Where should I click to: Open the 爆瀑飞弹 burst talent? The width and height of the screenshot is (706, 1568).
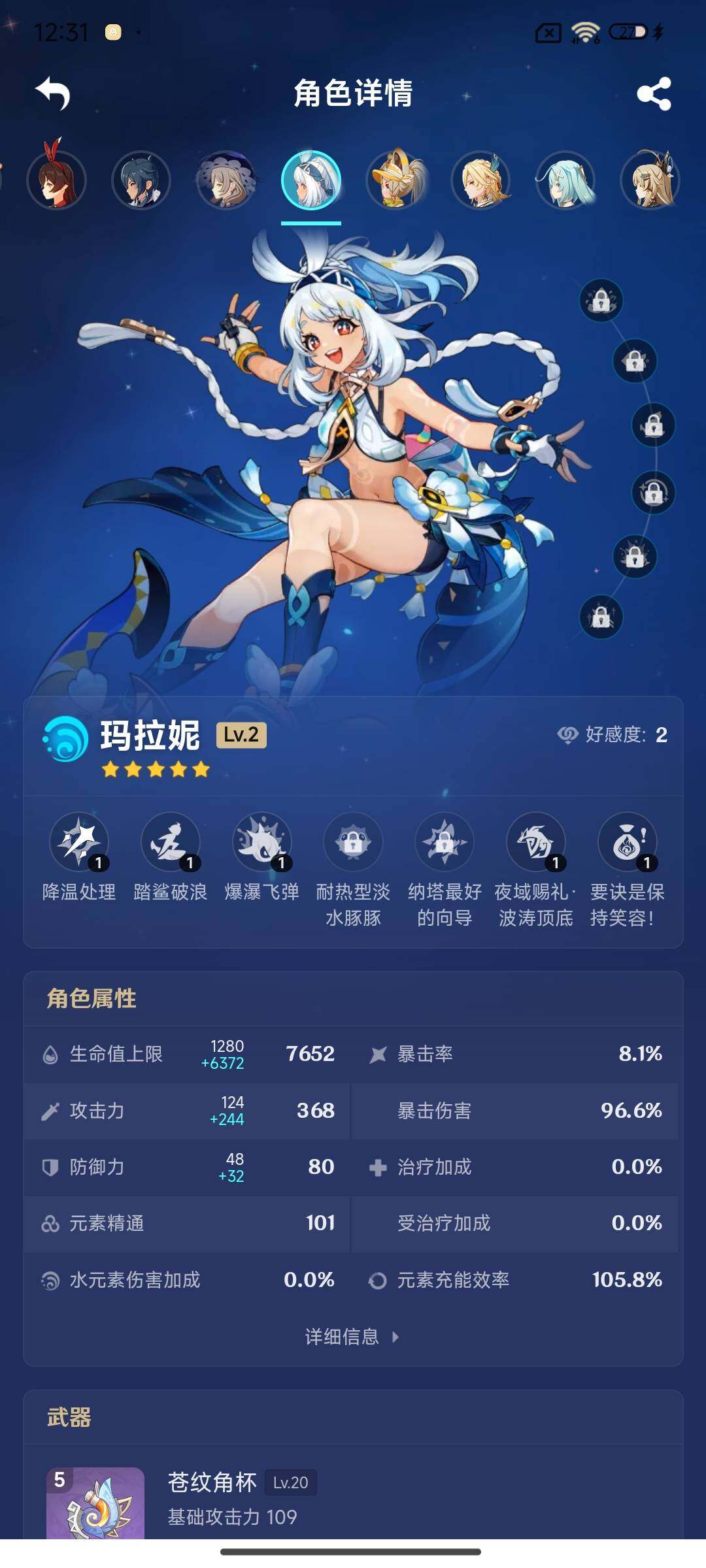pos(262,842)
